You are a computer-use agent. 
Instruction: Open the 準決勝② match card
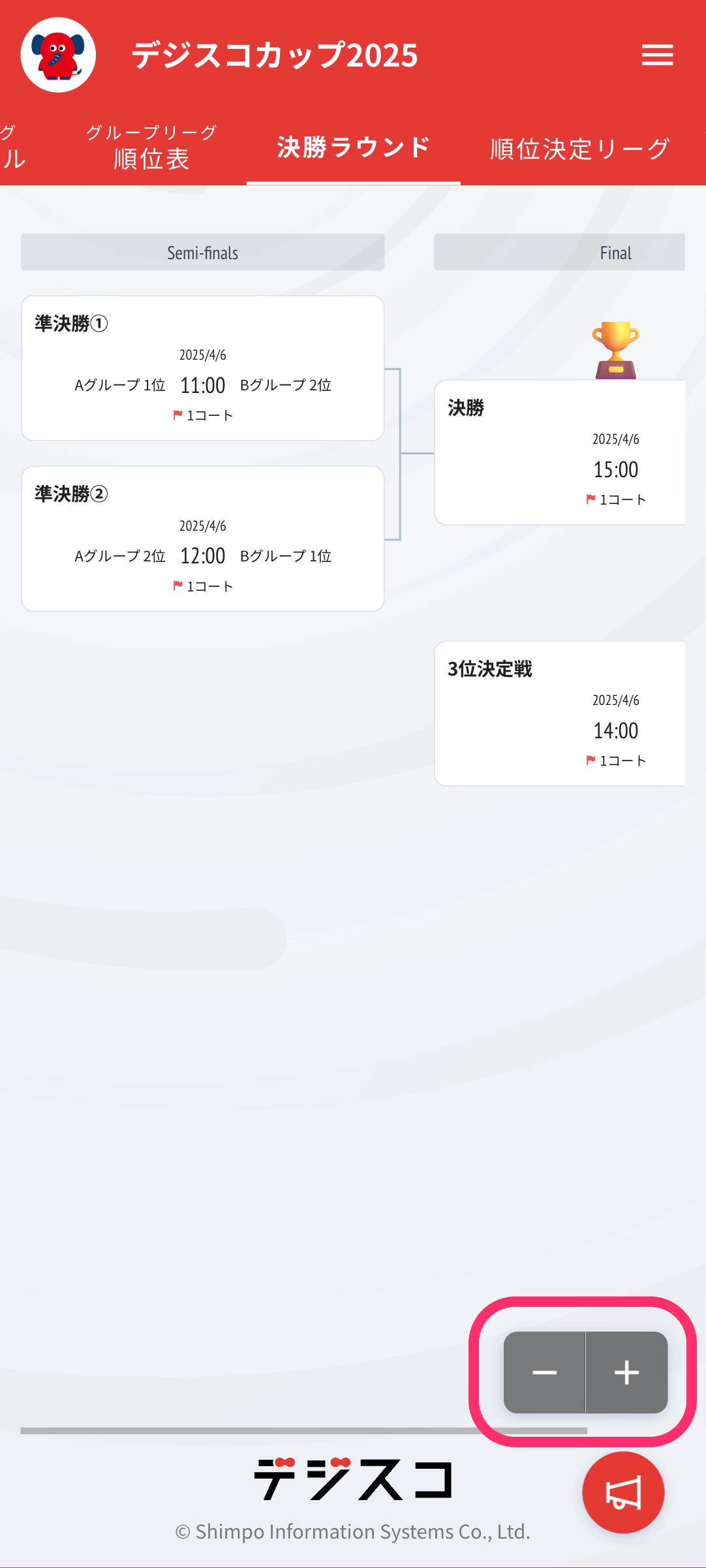click(x=202, y=539)
